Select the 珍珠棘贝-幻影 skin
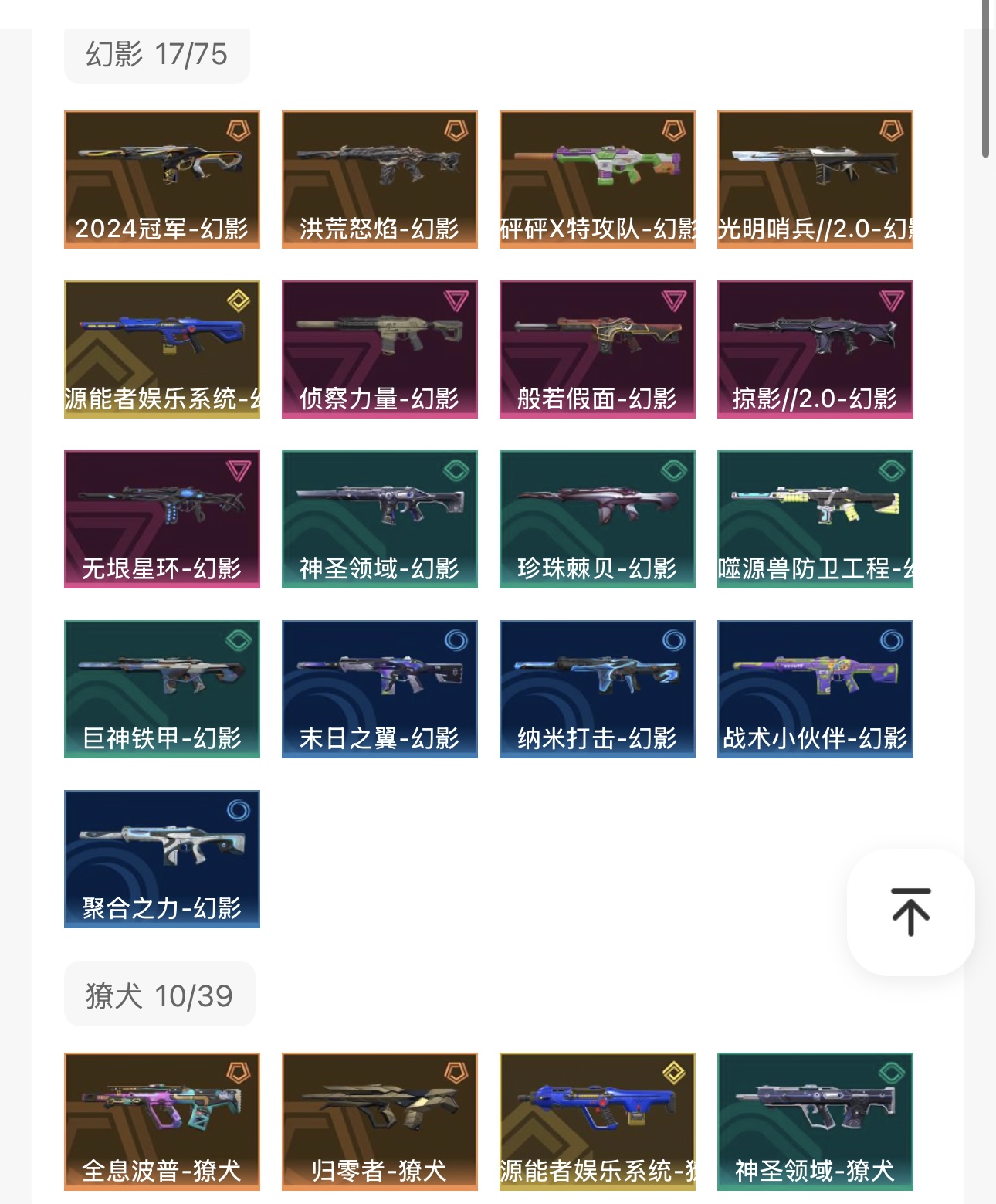This screenshot has width=996, height=1204. click(x=598, y=519)
